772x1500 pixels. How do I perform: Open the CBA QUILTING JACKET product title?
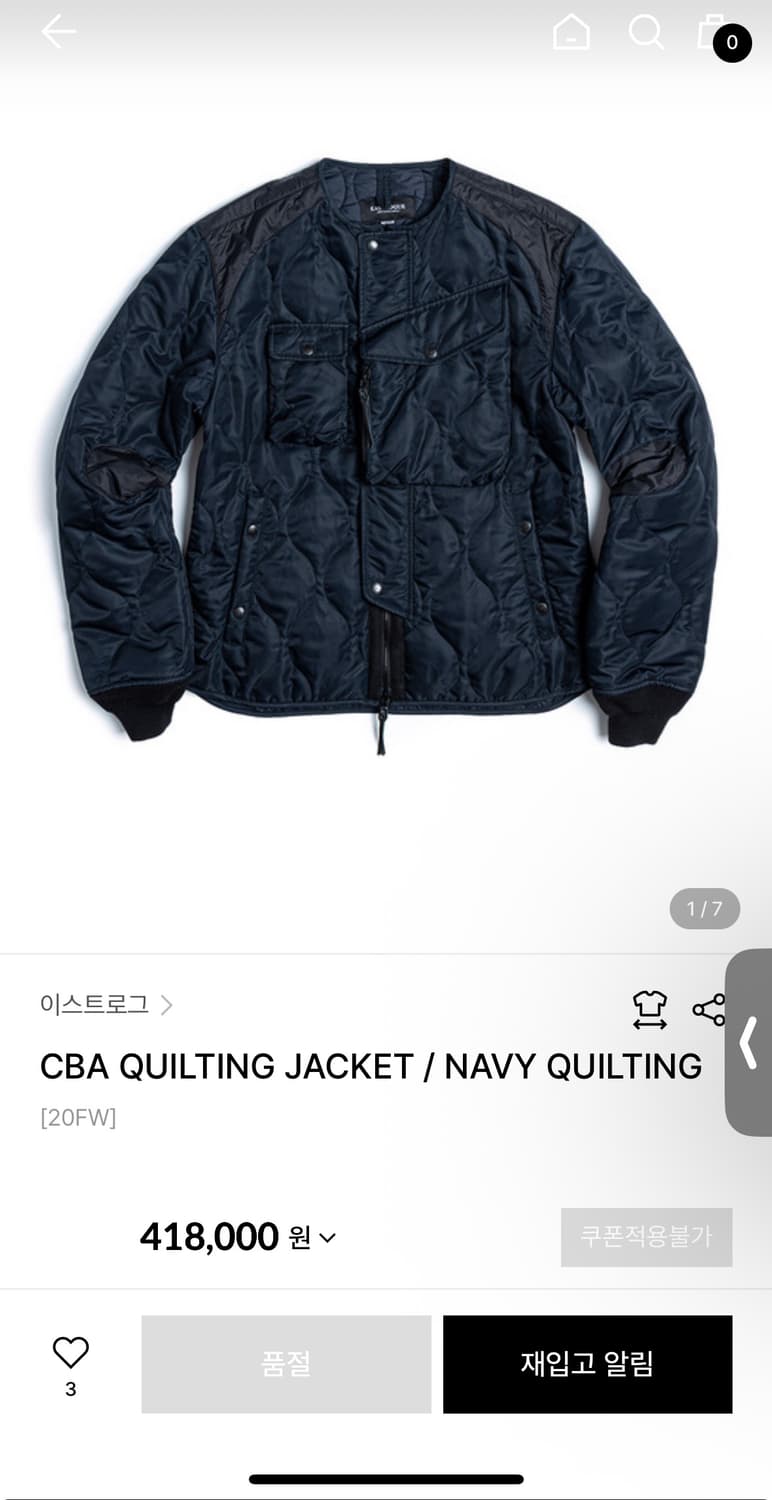tap(368, 1066)
